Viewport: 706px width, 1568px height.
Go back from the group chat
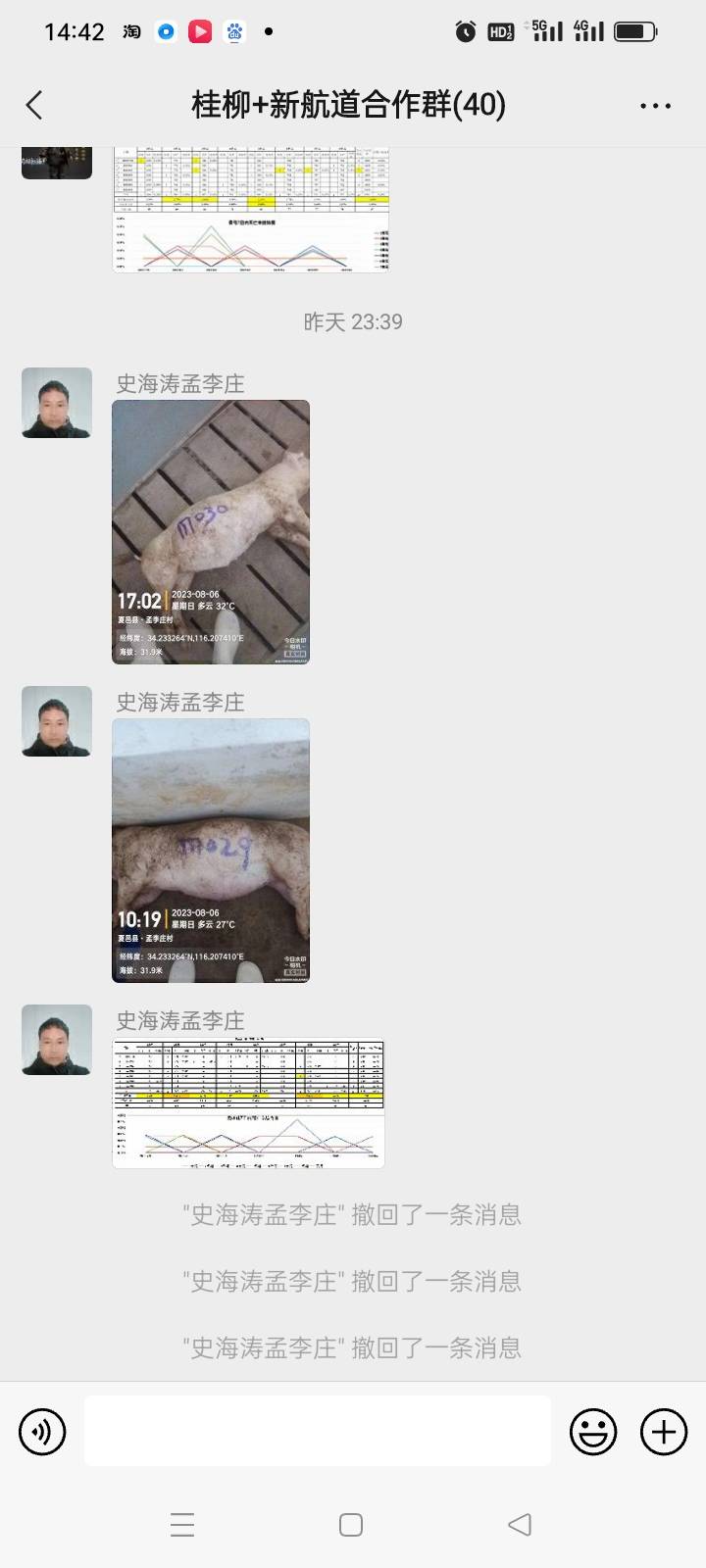(34, 105)
